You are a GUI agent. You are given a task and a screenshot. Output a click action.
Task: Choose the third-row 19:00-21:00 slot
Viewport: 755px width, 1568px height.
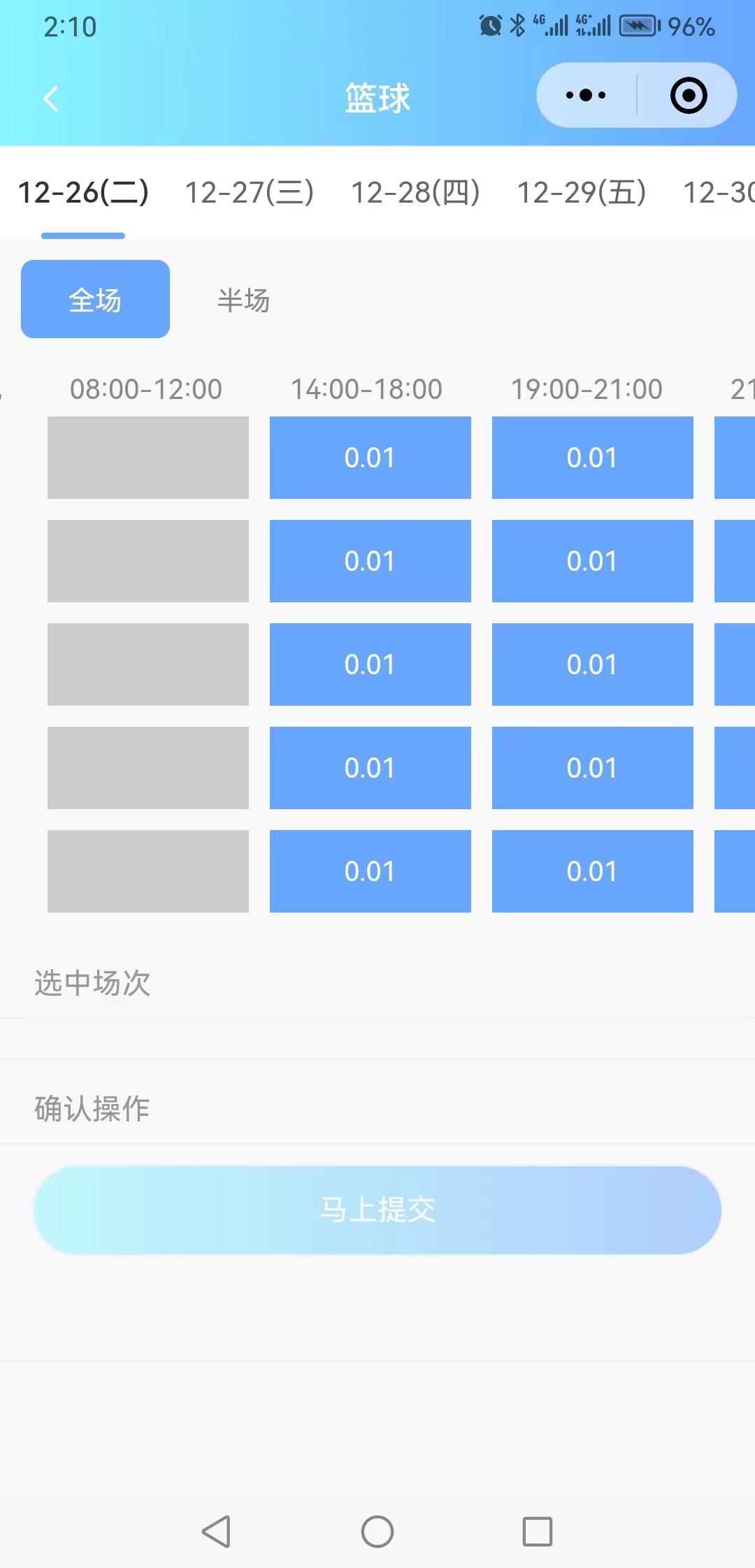[592, 665]
